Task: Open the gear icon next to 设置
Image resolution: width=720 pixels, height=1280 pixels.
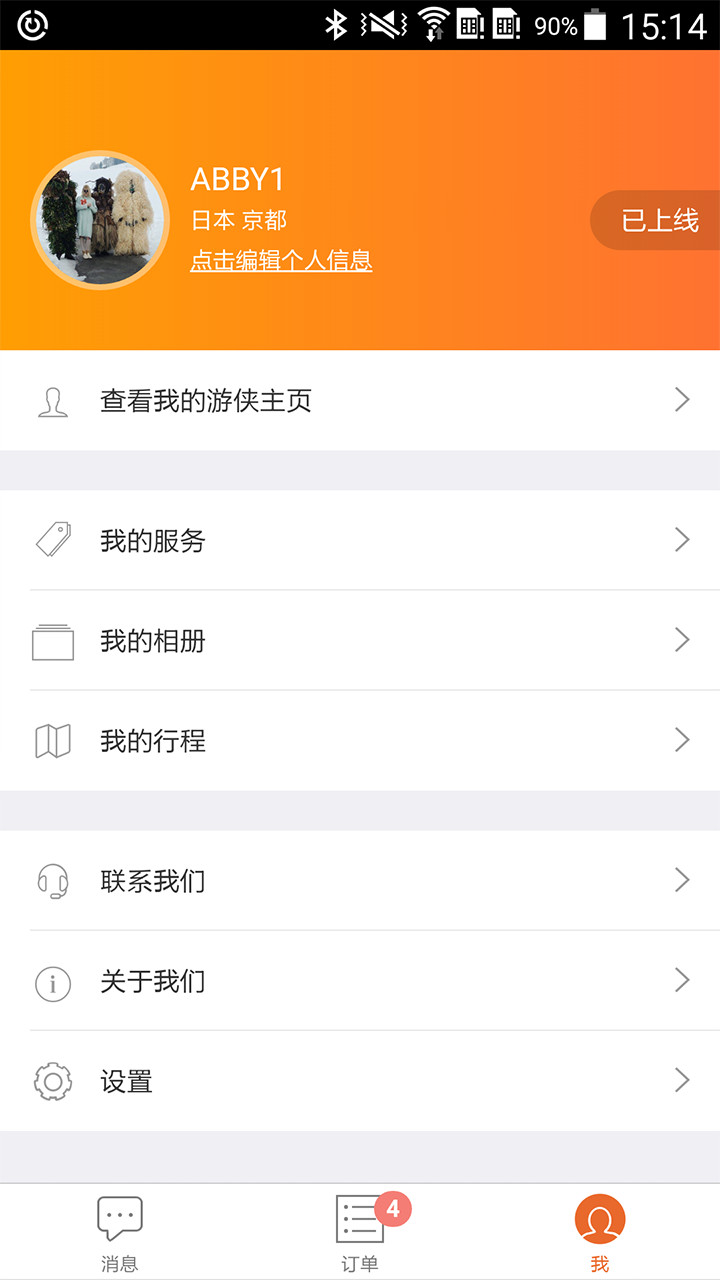Action: (52, 1081)
